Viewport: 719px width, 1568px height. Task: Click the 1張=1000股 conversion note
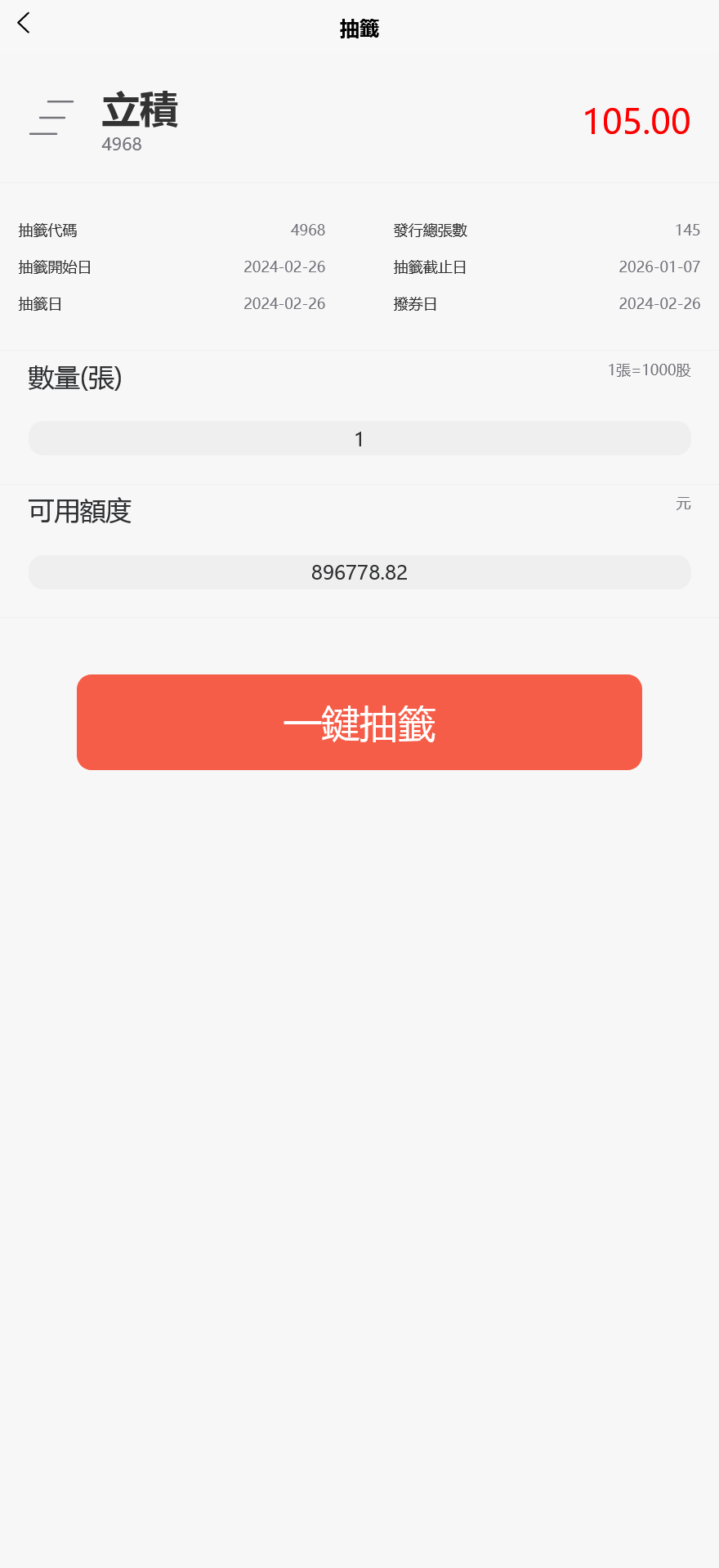point(649,370)
